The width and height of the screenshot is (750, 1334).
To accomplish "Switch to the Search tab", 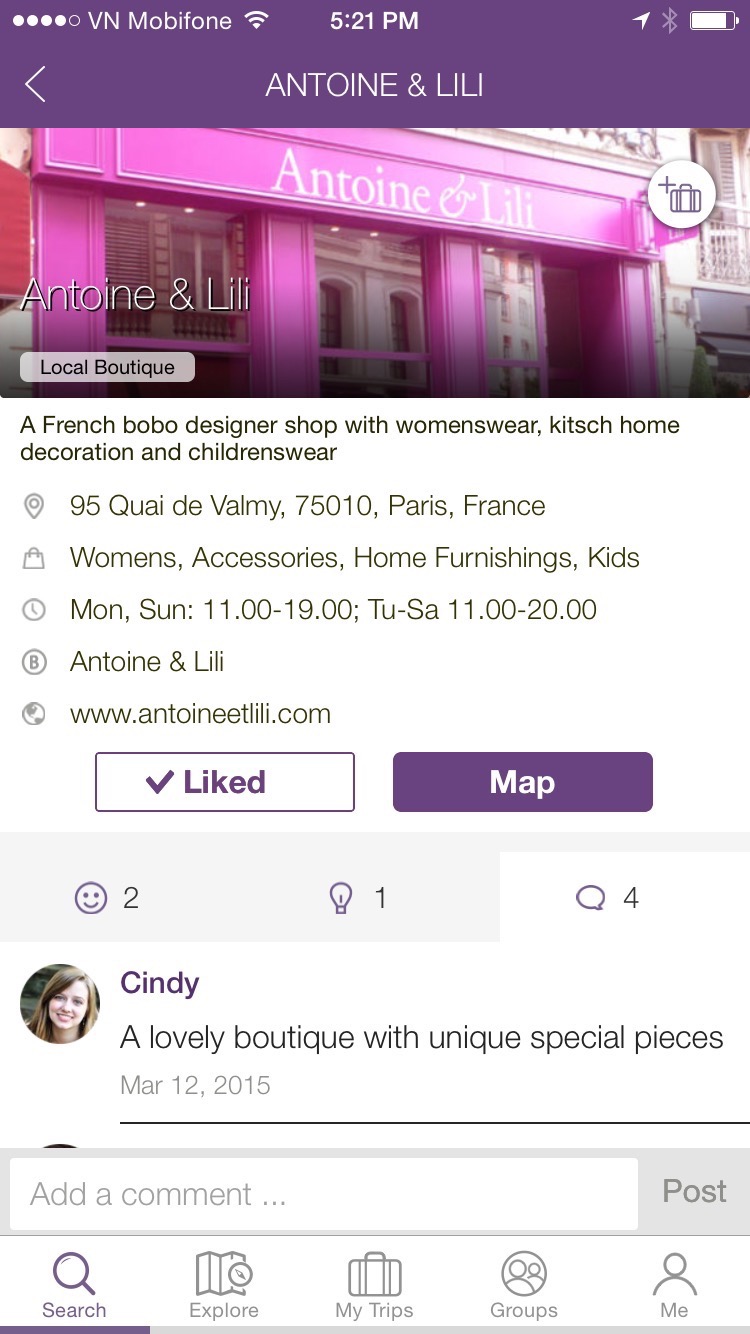I will point(74,1285).
